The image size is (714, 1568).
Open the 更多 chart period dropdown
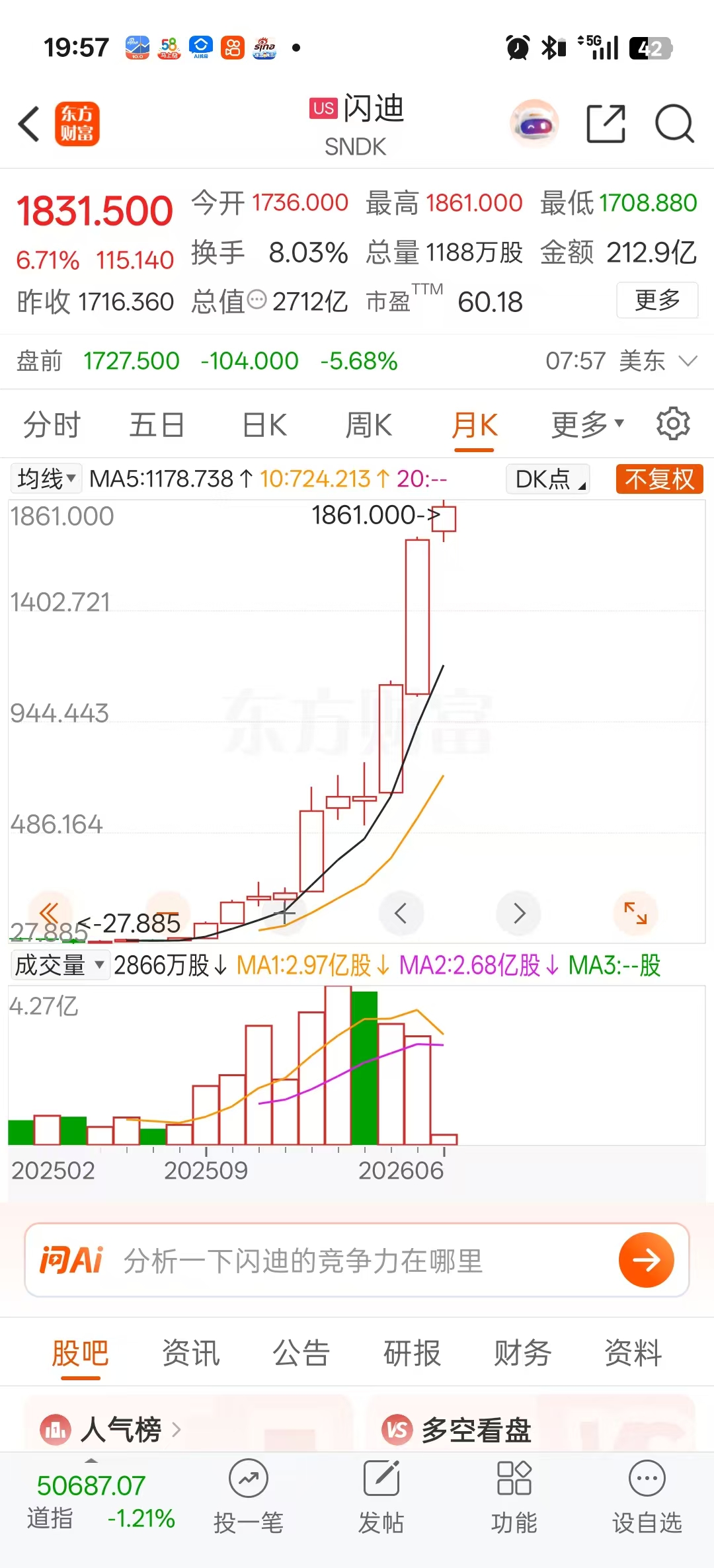pos(587,424)
